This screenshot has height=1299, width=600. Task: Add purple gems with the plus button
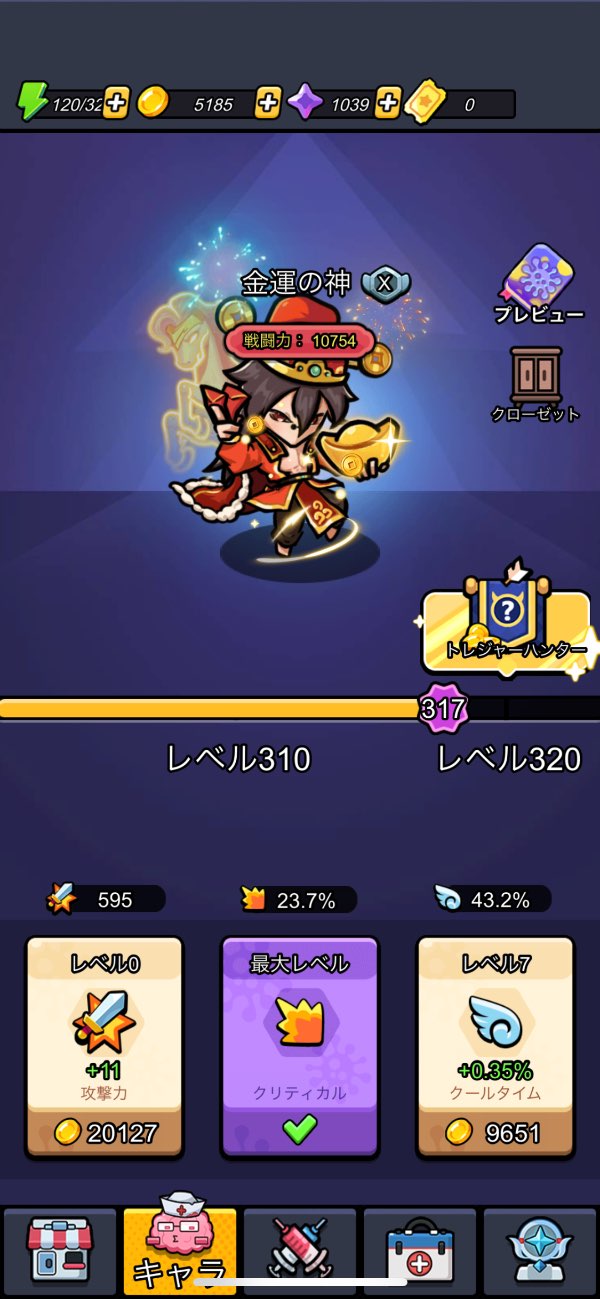pos(388,103)
